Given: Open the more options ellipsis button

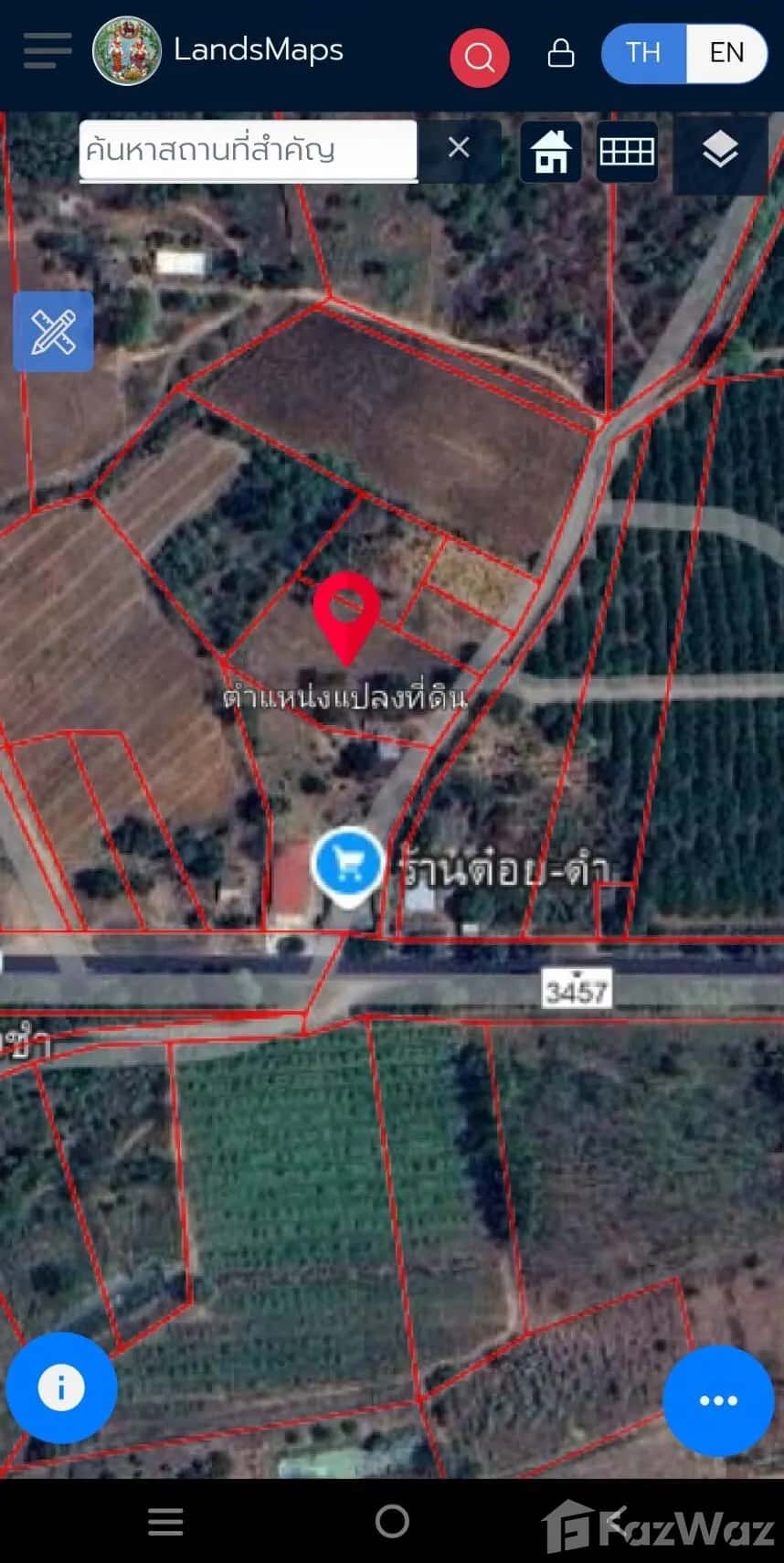Looking at the screenshot, I should (717, 1399).
